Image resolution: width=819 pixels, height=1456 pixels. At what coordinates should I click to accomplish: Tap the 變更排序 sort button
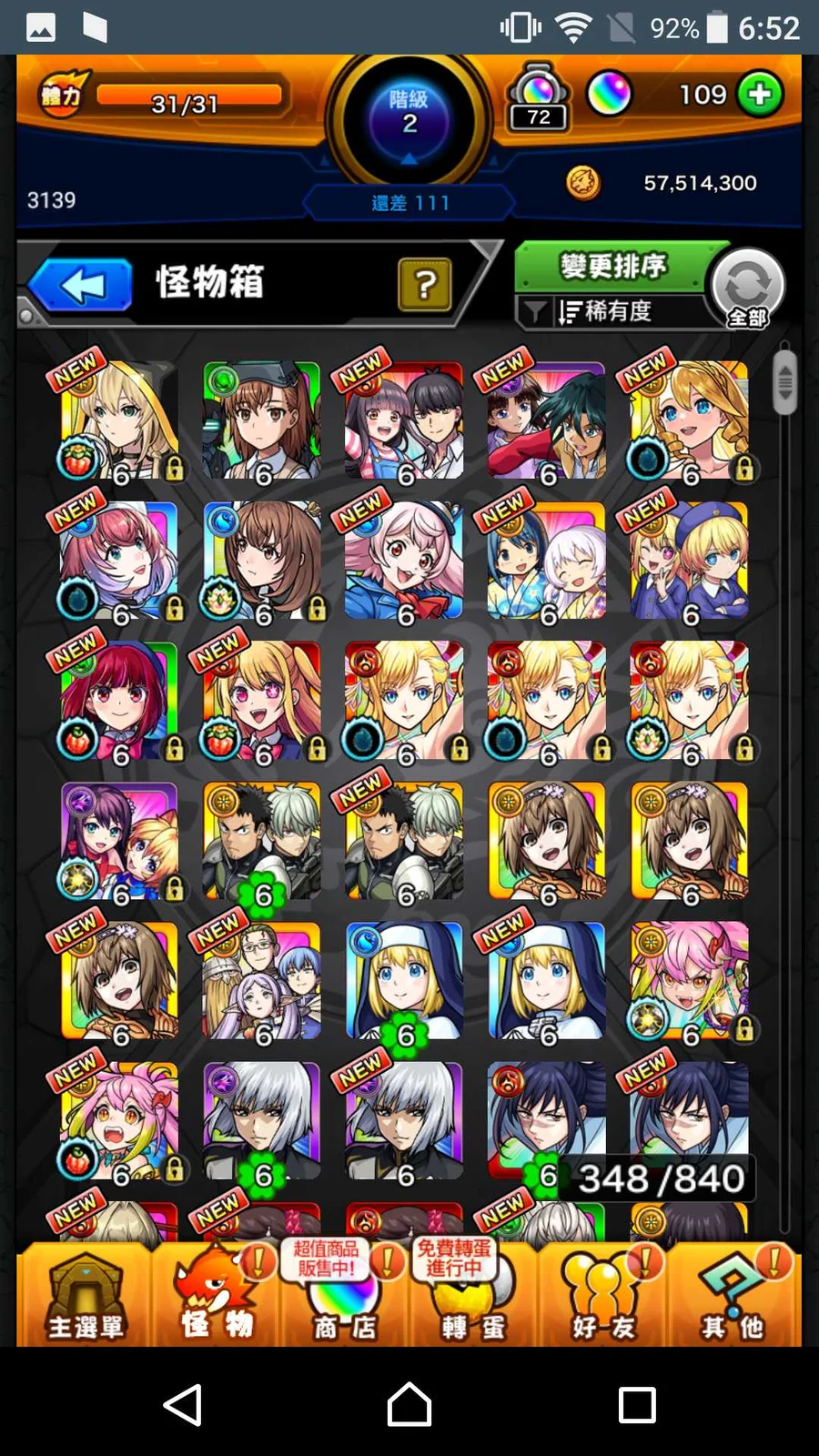pyautogui.click(x=613, y=267)
